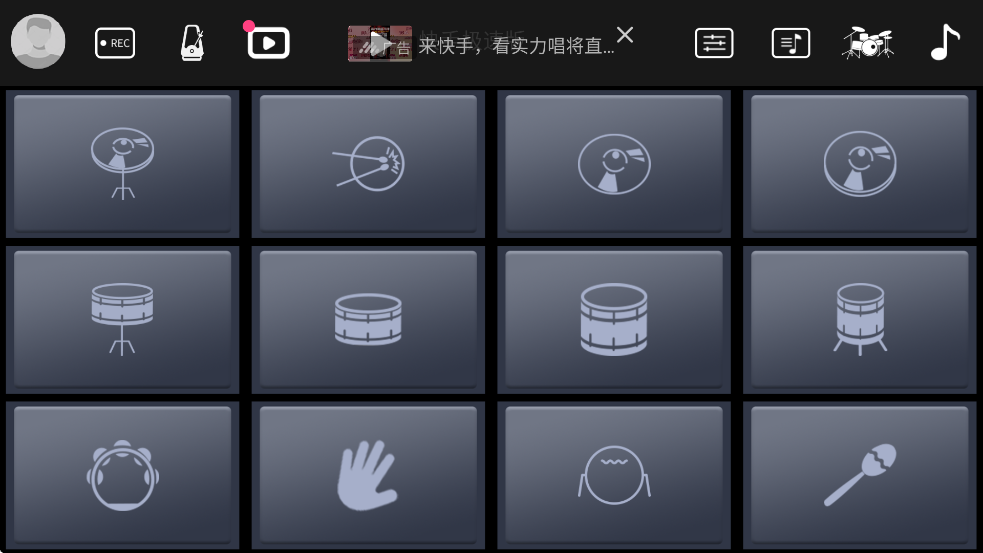
Task: Open the song playlist icon
Action: click(x=790, y=43)
